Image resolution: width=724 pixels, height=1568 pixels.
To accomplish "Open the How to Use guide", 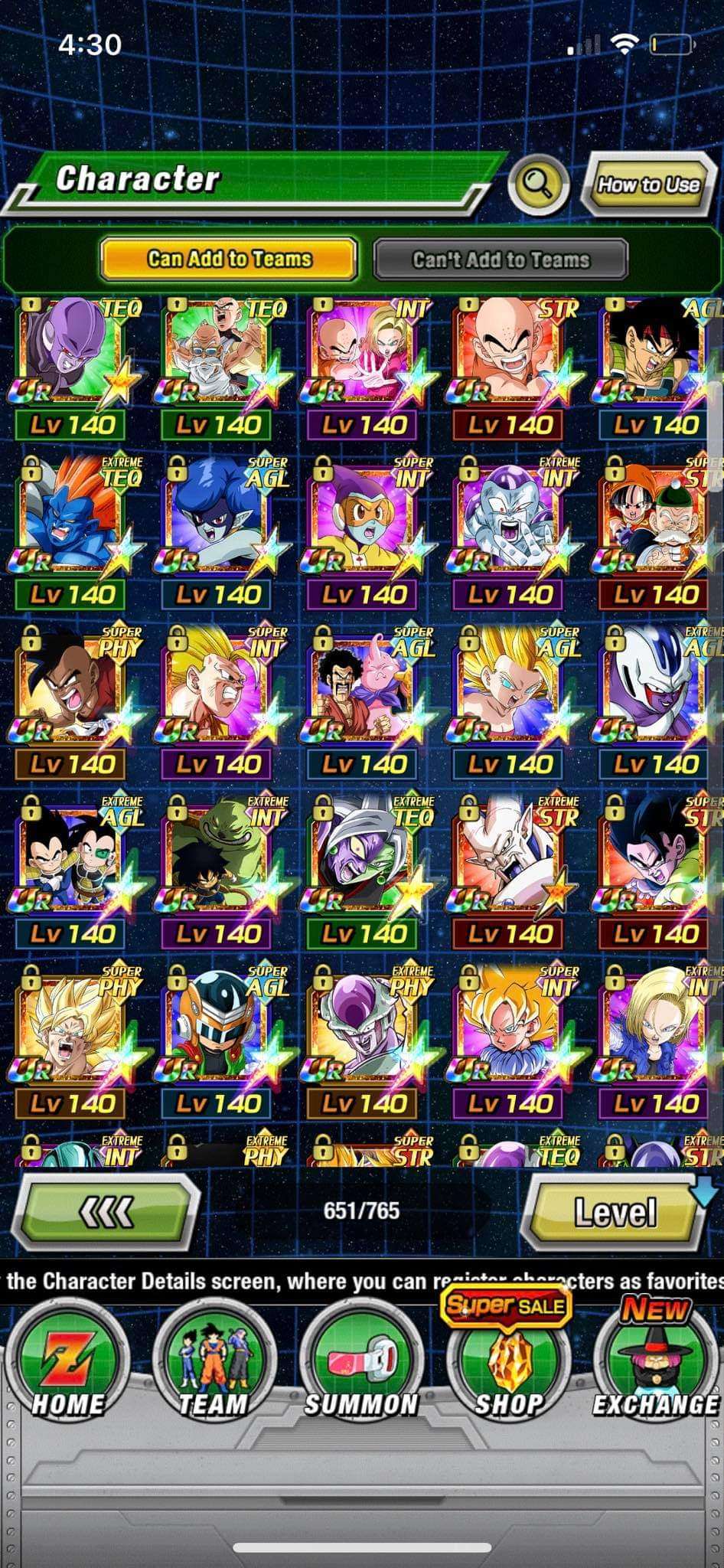I will 647,184.
